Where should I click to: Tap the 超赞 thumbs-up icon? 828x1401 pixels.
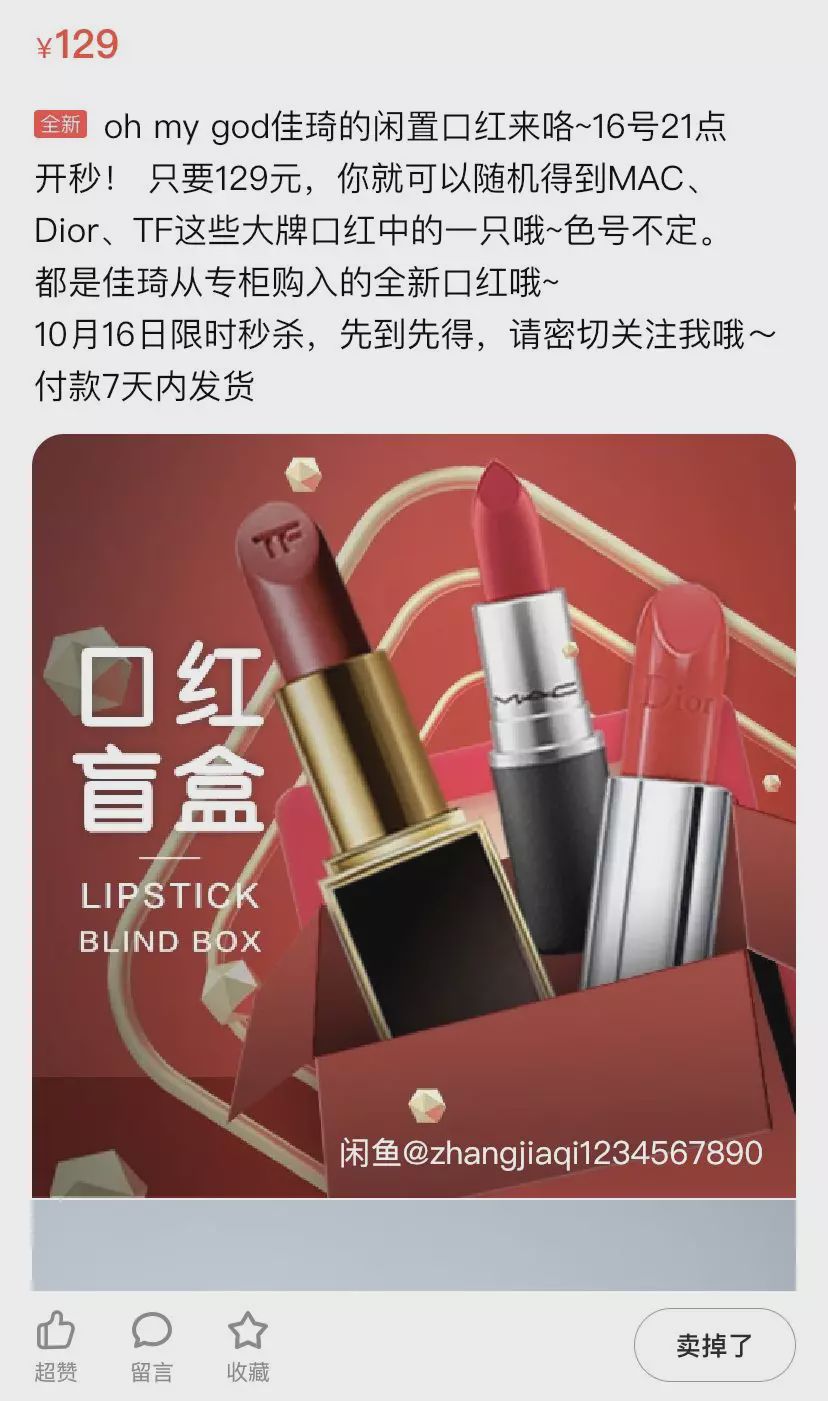[x=56, y=1333]
